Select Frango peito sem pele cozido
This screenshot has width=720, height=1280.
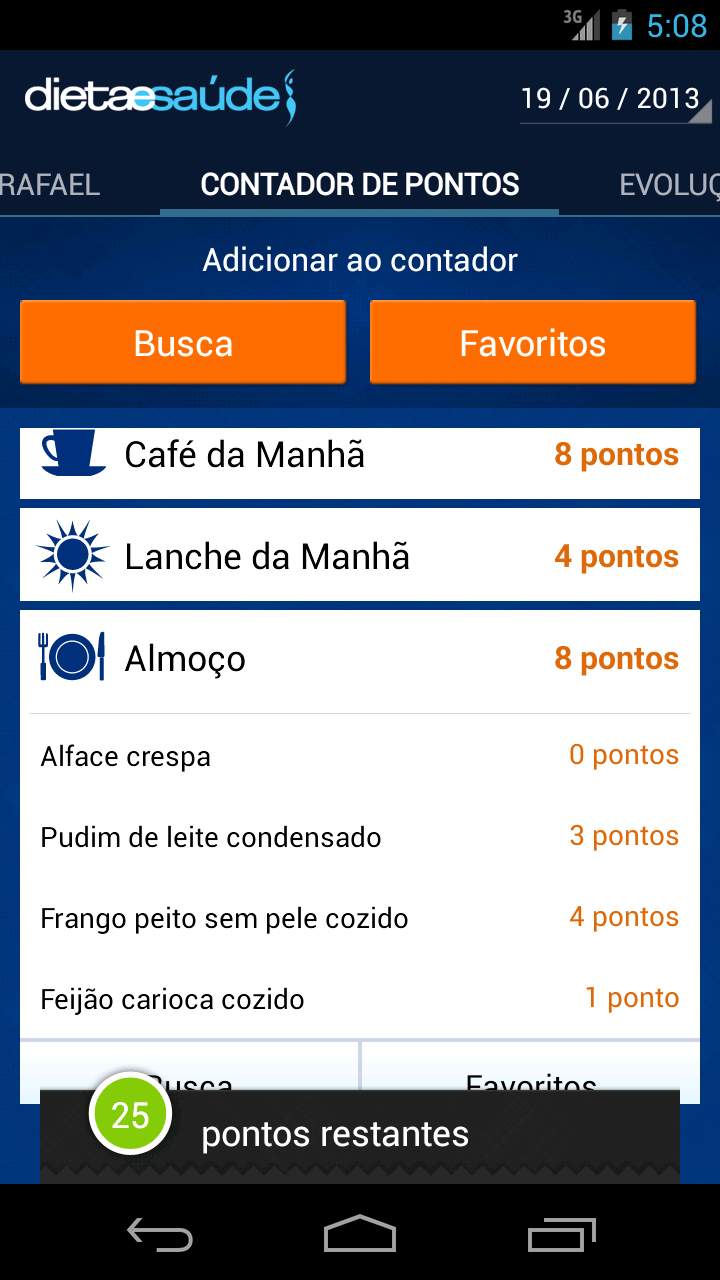tap(360, 918)
